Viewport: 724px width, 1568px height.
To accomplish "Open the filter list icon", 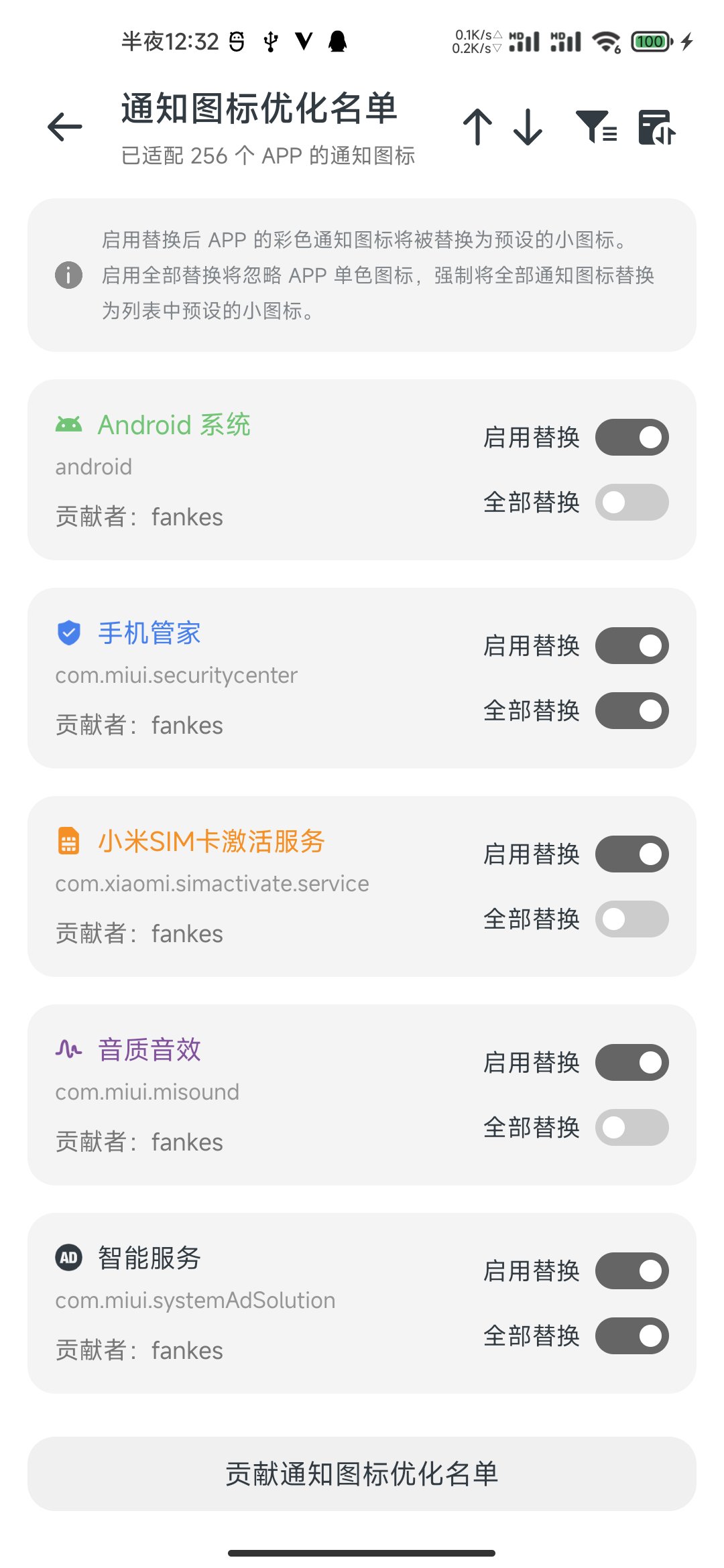I will [596, 127].
